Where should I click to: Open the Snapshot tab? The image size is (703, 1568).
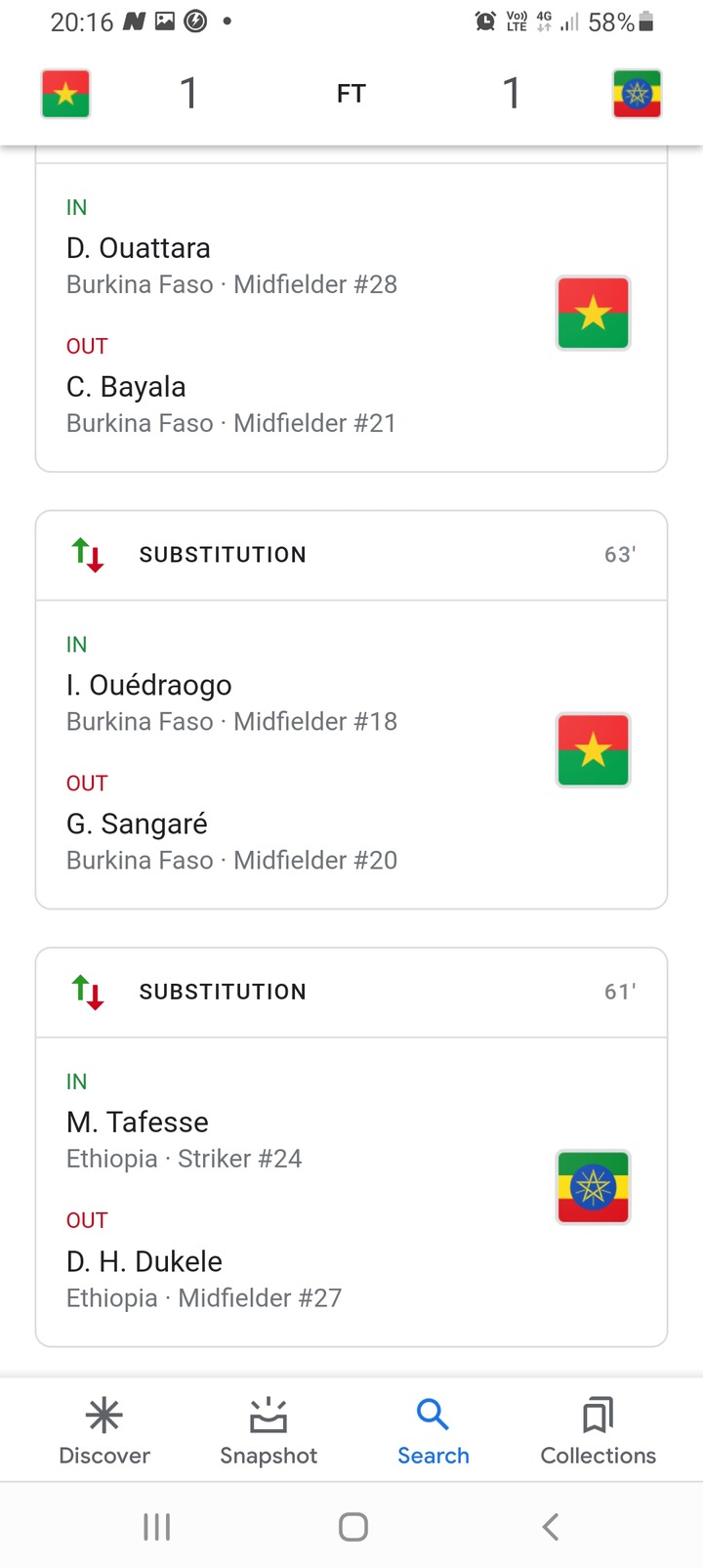click(x=269, y=1431)
